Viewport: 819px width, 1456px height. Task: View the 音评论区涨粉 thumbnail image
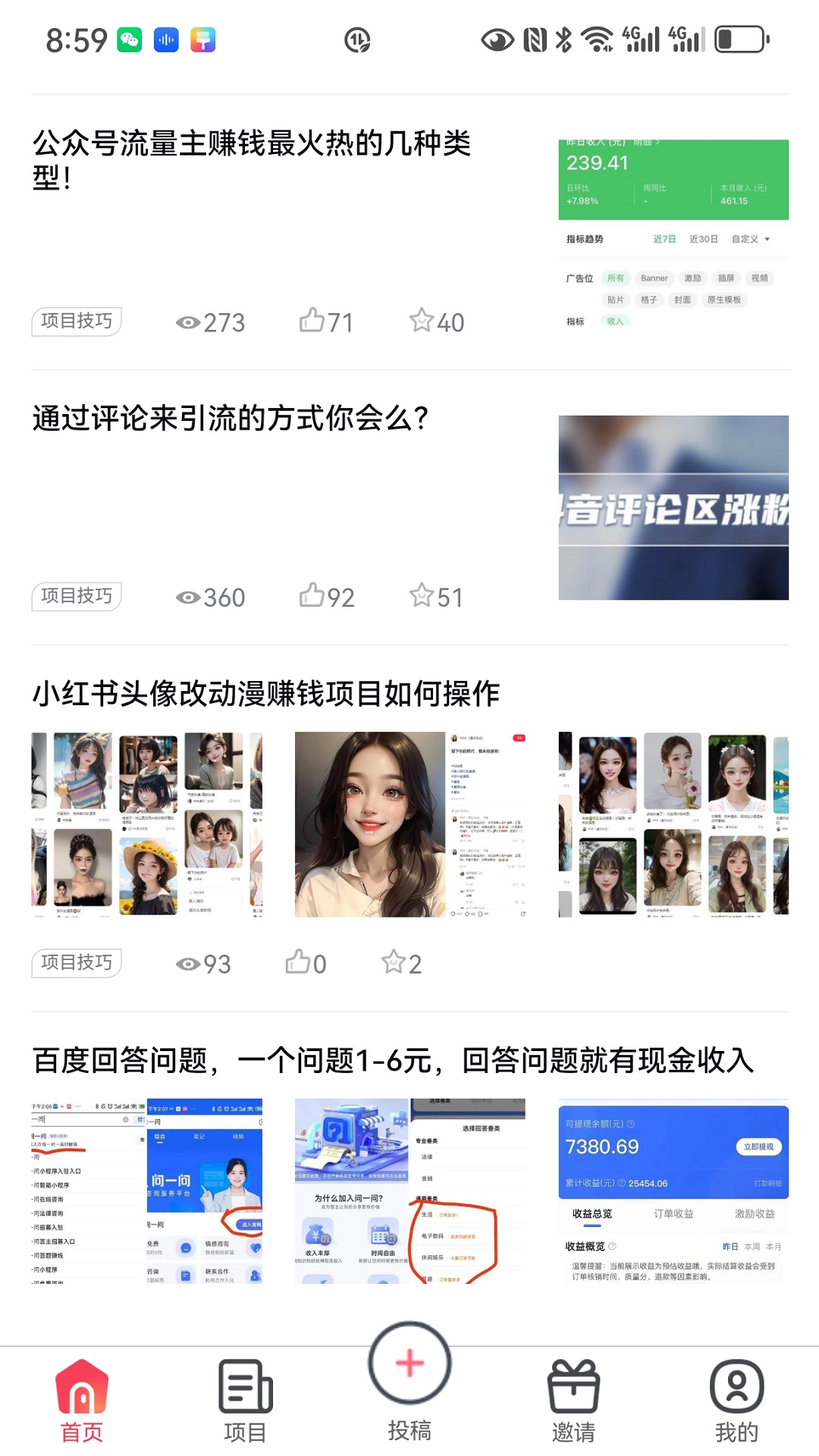coord(673,507)
